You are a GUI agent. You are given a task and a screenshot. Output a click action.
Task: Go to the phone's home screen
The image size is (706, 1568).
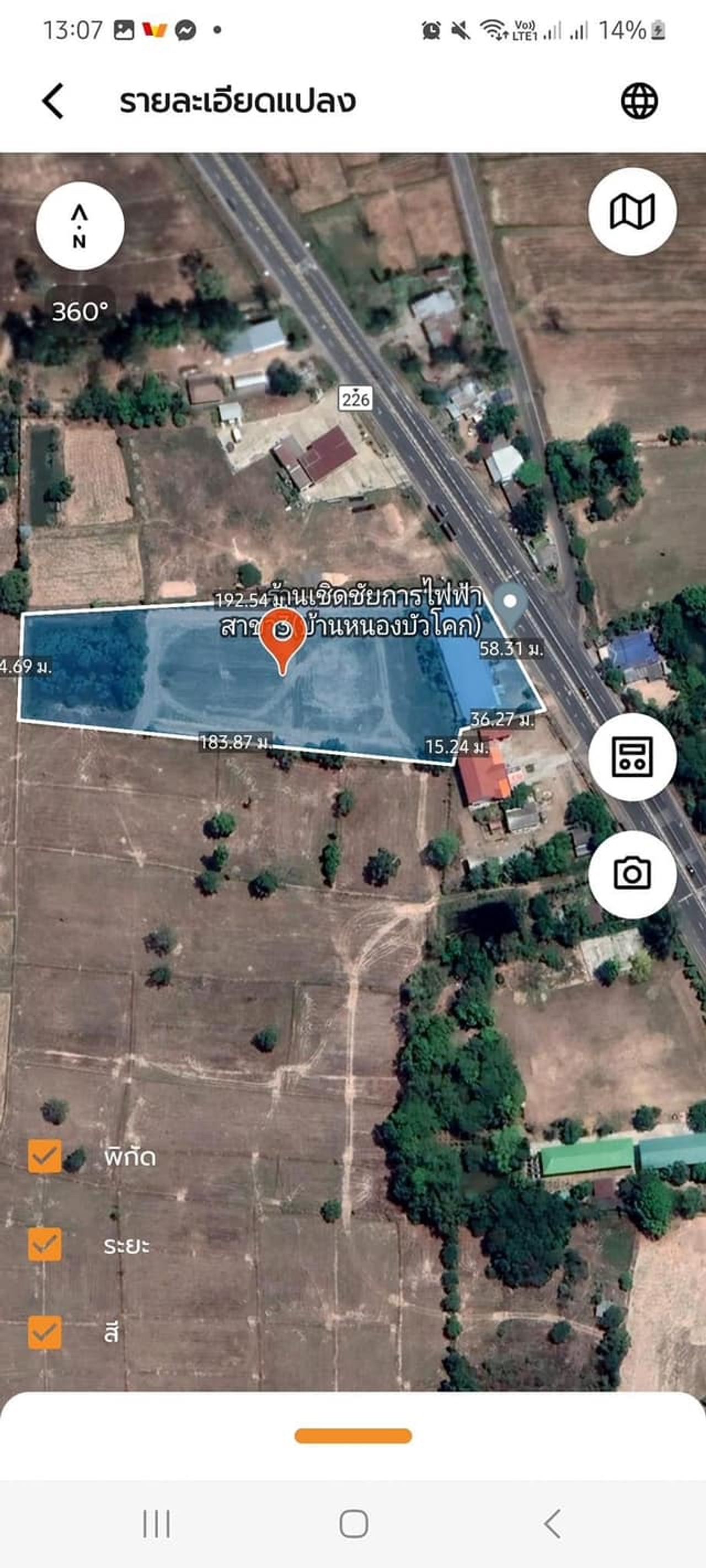(354, 1523)
